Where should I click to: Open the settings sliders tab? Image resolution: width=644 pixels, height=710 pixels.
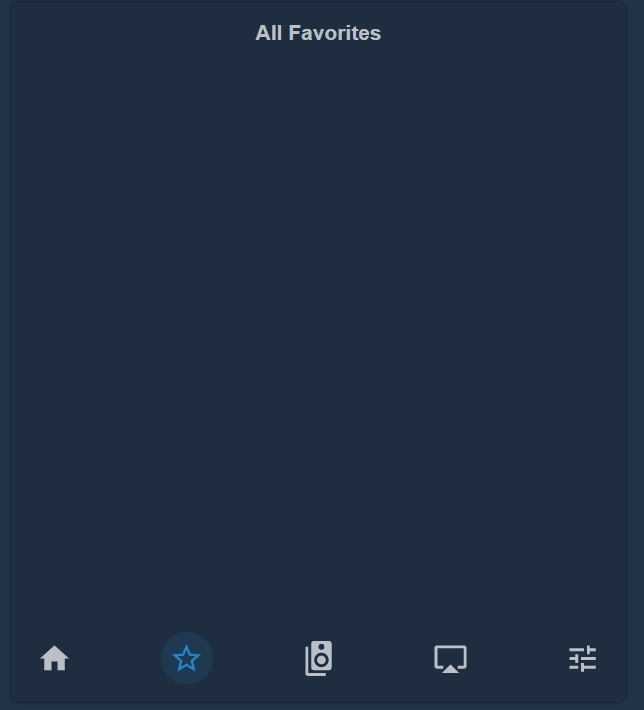pos(582,658)
